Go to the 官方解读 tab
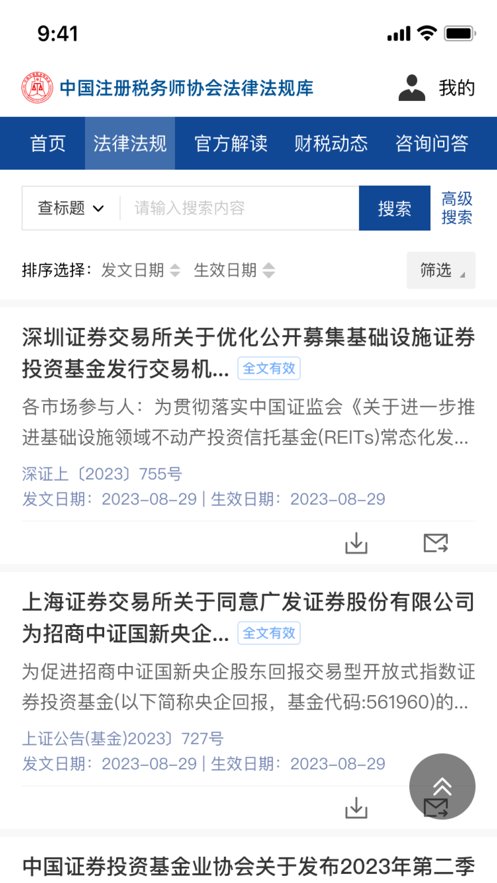 pyautogui.click(x=231, y=143)
